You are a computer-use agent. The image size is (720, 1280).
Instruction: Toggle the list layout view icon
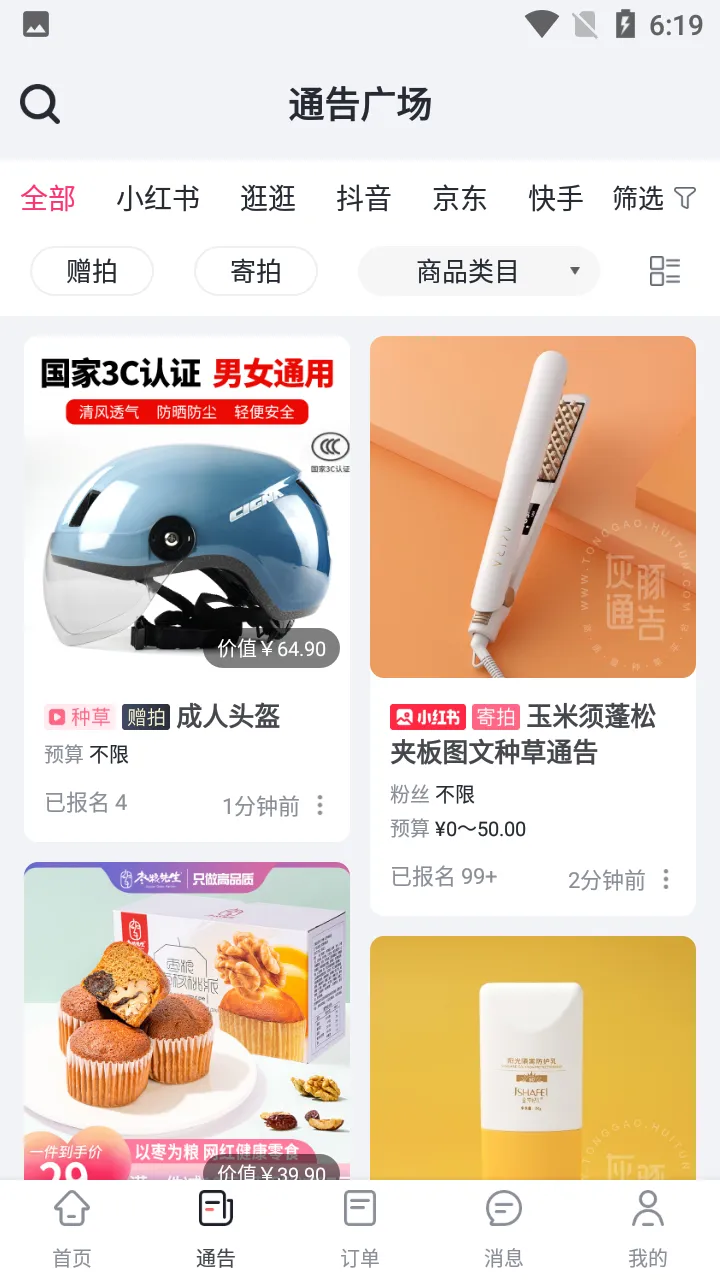pos(665,271)
